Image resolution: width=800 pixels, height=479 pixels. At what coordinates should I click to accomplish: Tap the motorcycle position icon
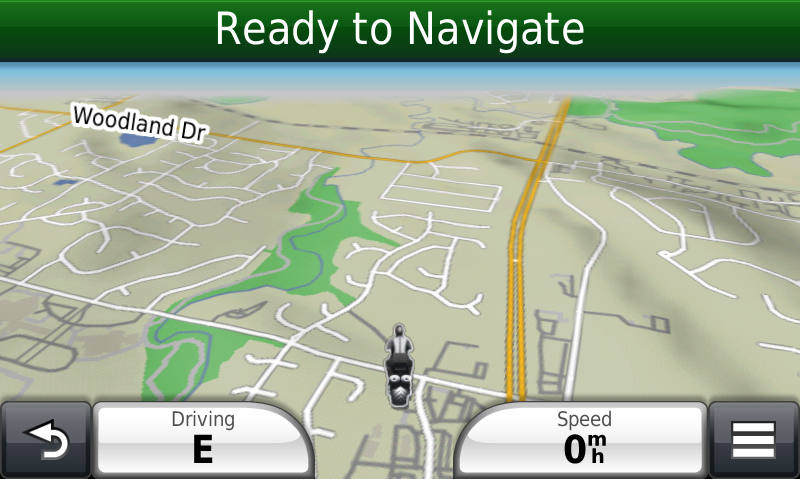tap(399, 366)
